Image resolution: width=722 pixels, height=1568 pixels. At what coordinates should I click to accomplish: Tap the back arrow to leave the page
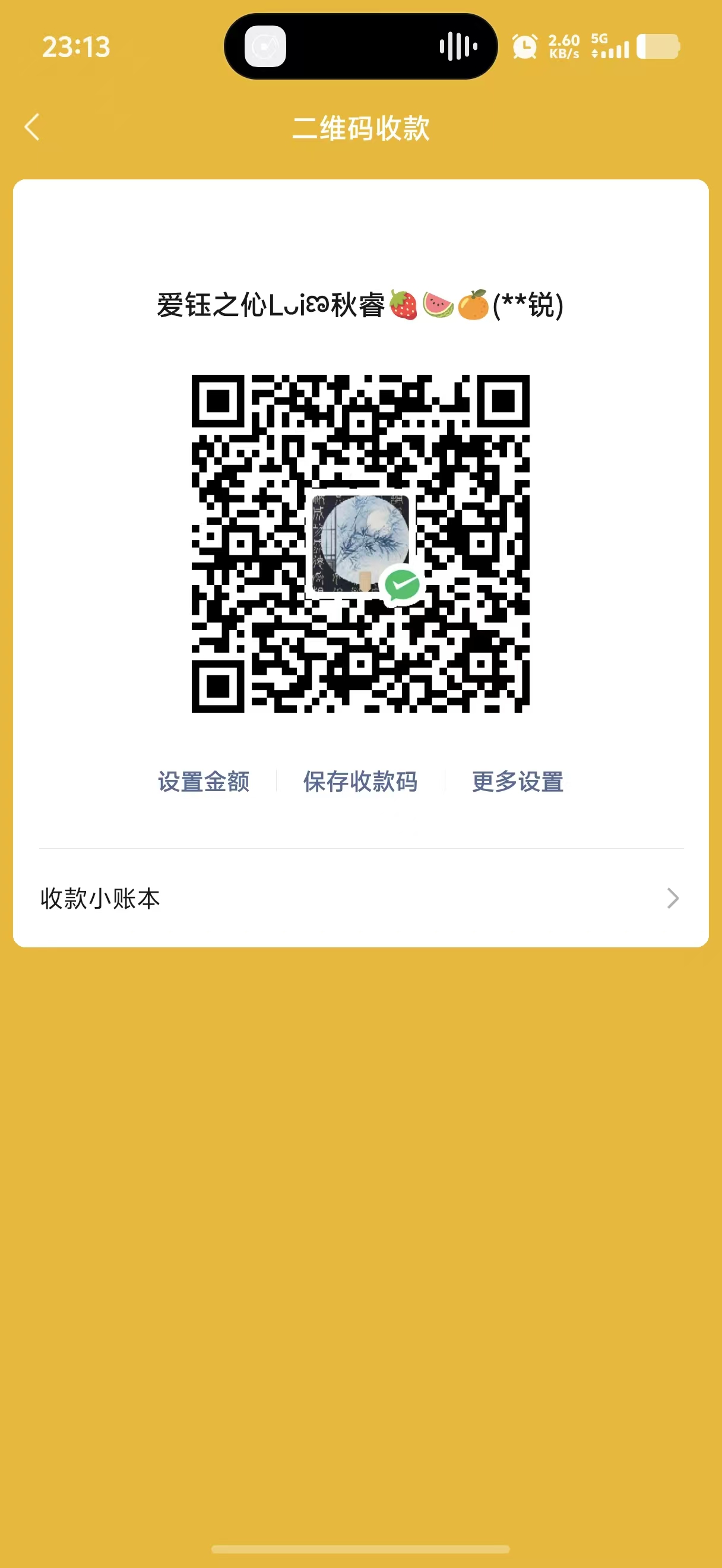(x=32, y=128)
